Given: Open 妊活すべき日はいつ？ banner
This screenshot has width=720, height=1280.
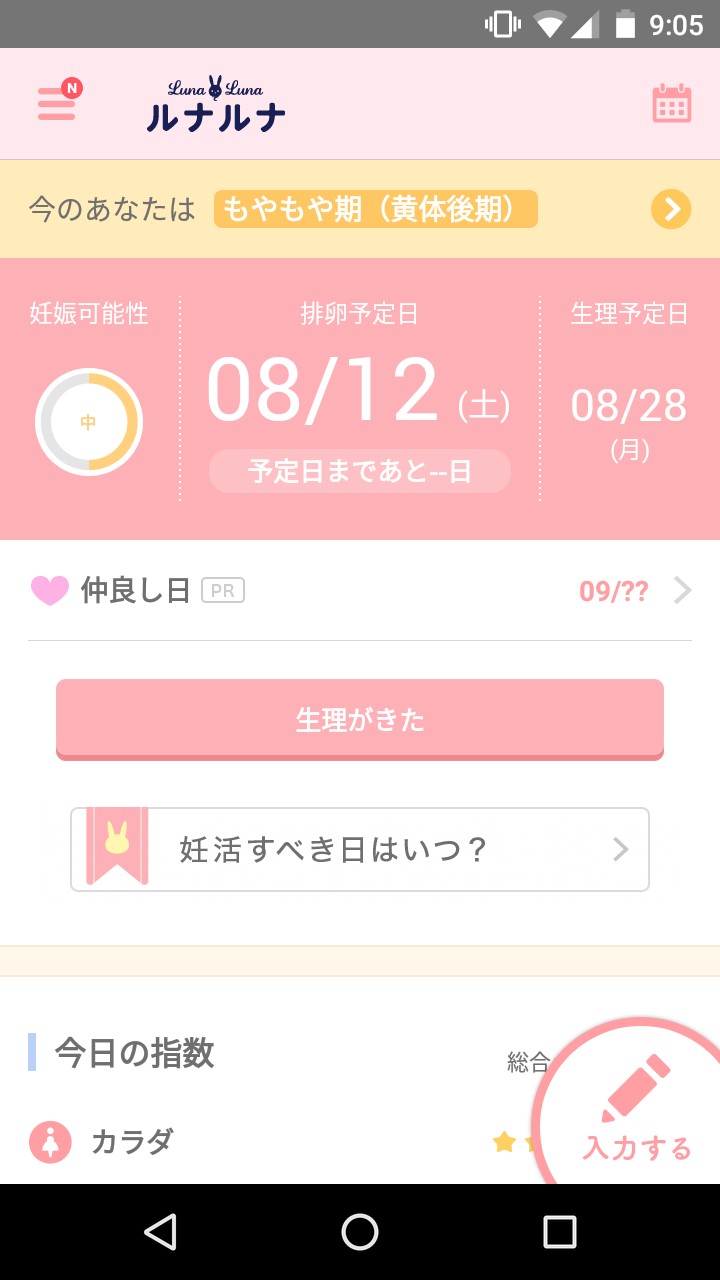Looking at the screenshot, I should [x=360, y=849].
